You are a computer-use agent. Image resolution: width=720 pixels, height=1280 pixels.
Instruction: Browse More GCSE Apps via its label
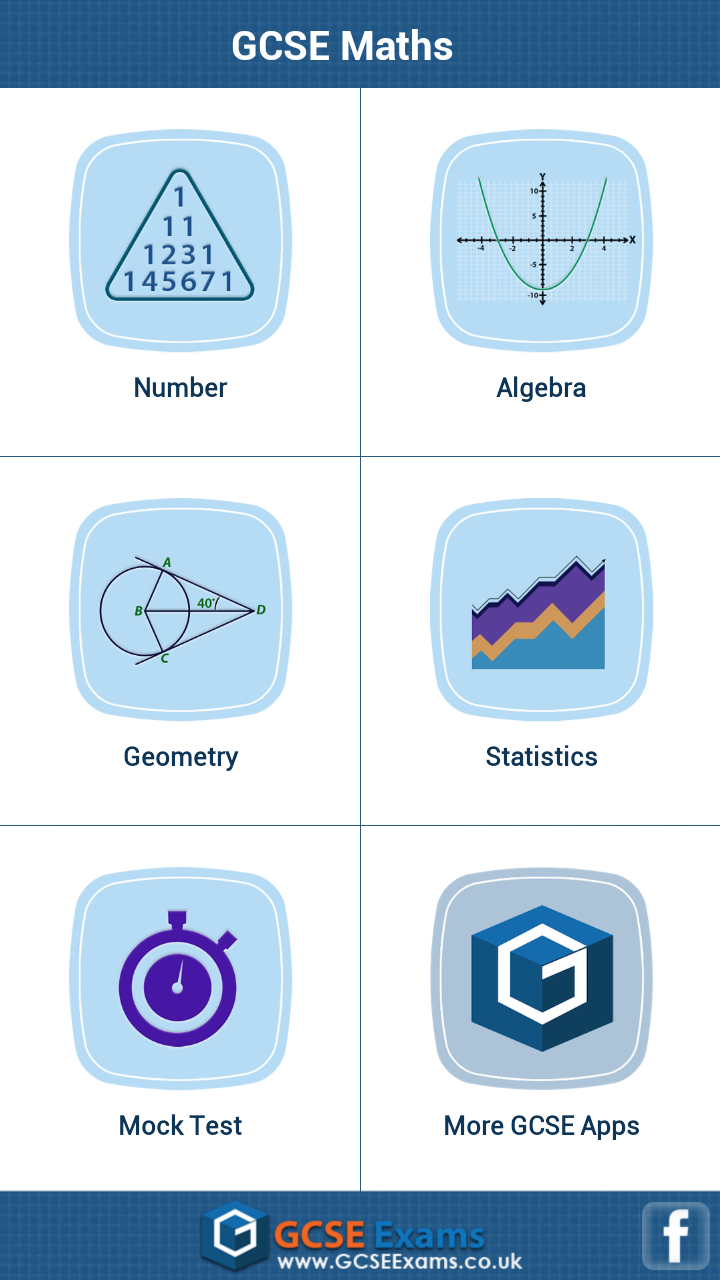tap(540, 1126)
